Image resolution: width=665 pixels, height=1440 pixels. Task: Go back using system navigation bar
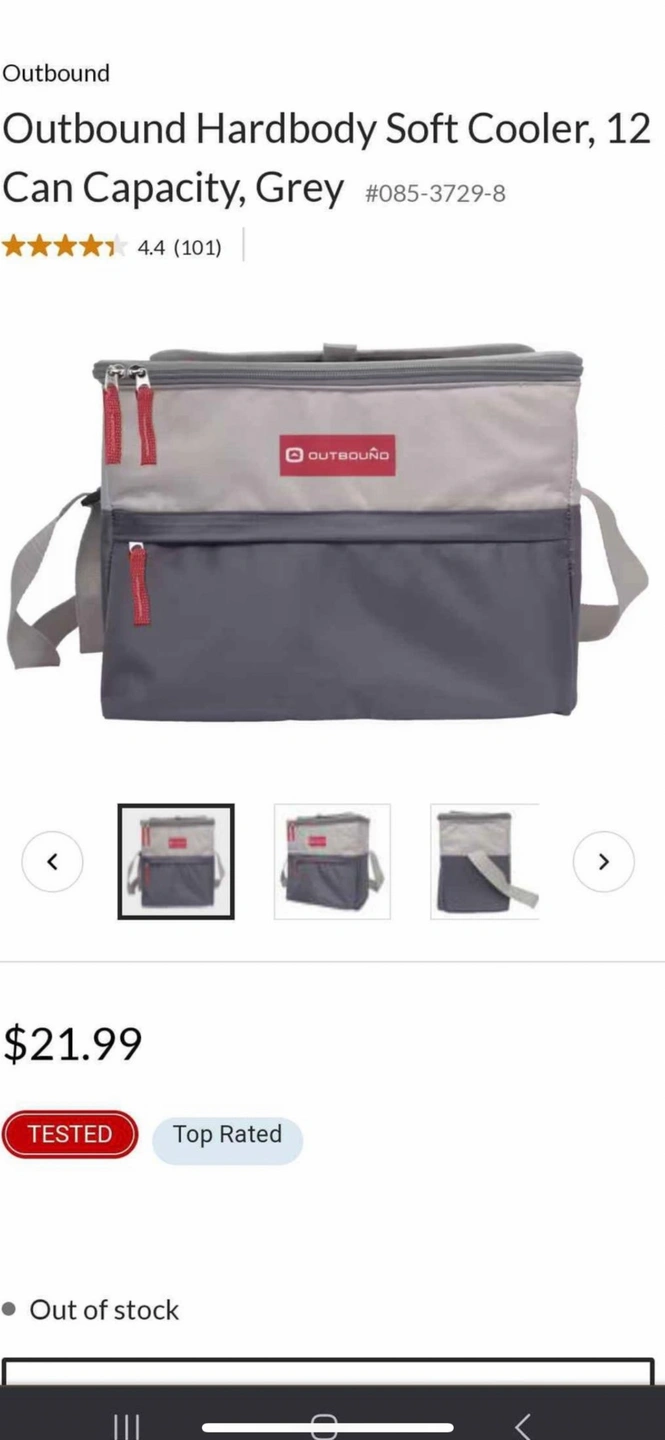(522, 1424)
